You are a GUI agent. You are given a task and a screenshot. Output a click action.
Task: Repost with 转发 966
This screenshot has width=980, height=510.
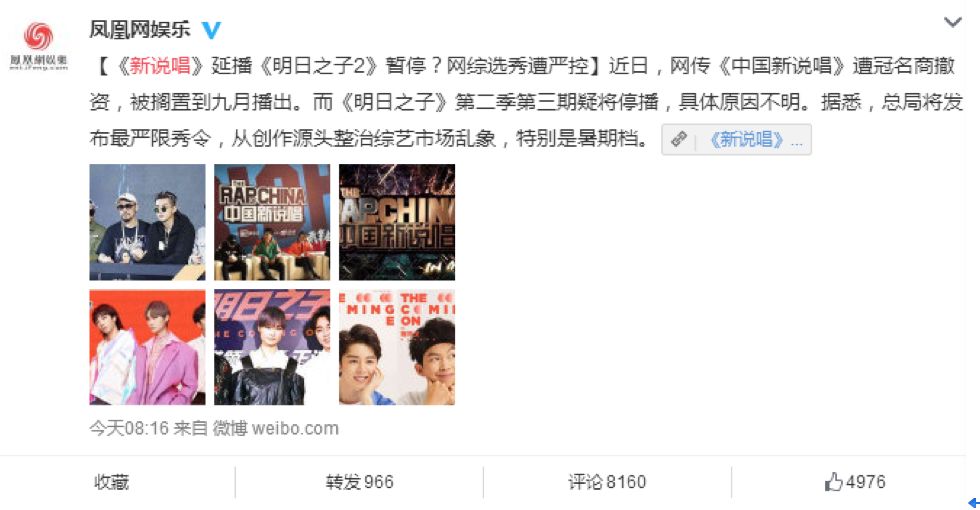click(x=359, y=482)
